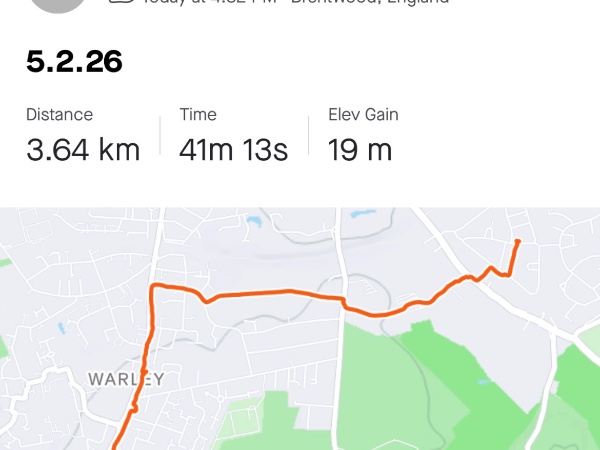Viewport: 600px width, 450px height.
Task: Open the activity route map
Action: click(x=300, y=330)
